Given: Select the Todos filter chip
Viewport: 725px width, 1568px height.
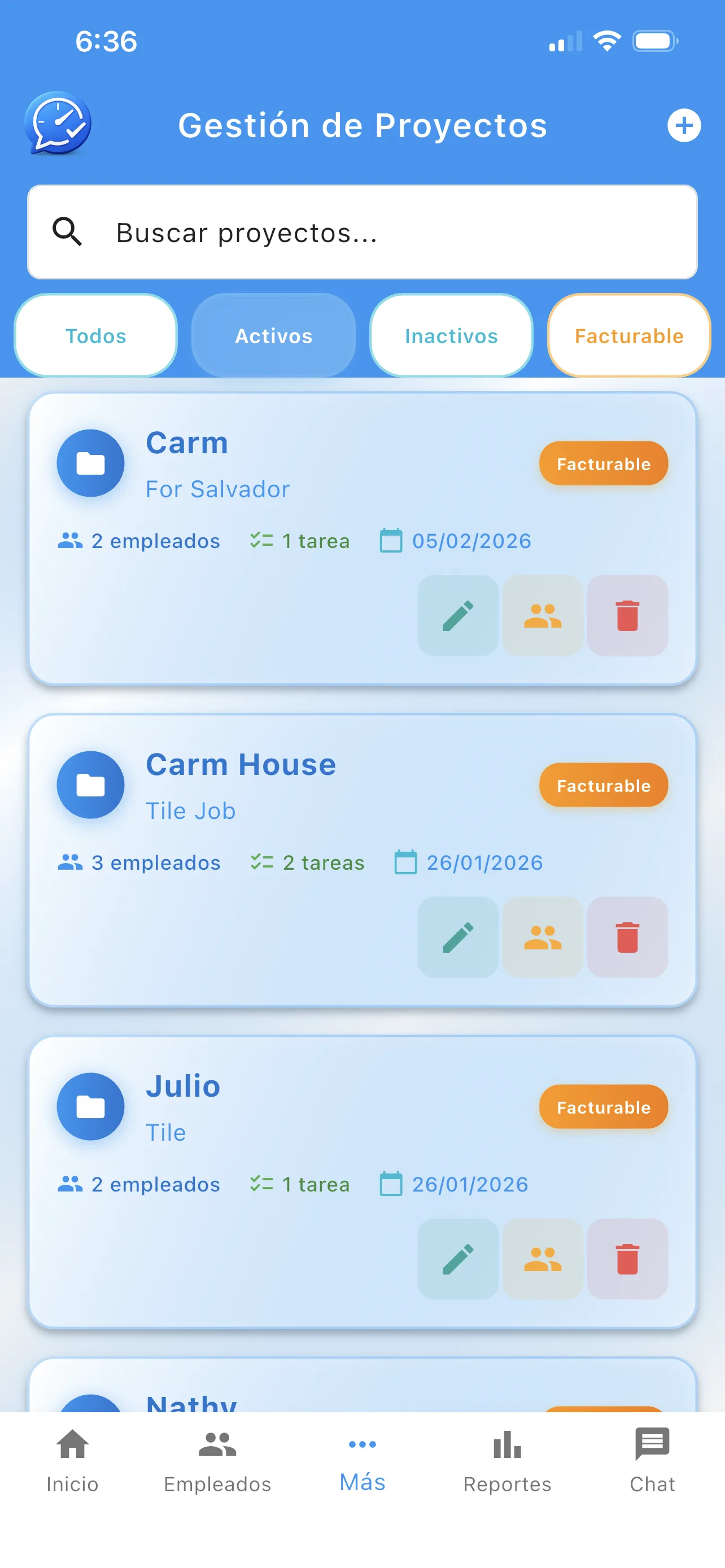Looking at the screenshot, I should pos(95,336).
